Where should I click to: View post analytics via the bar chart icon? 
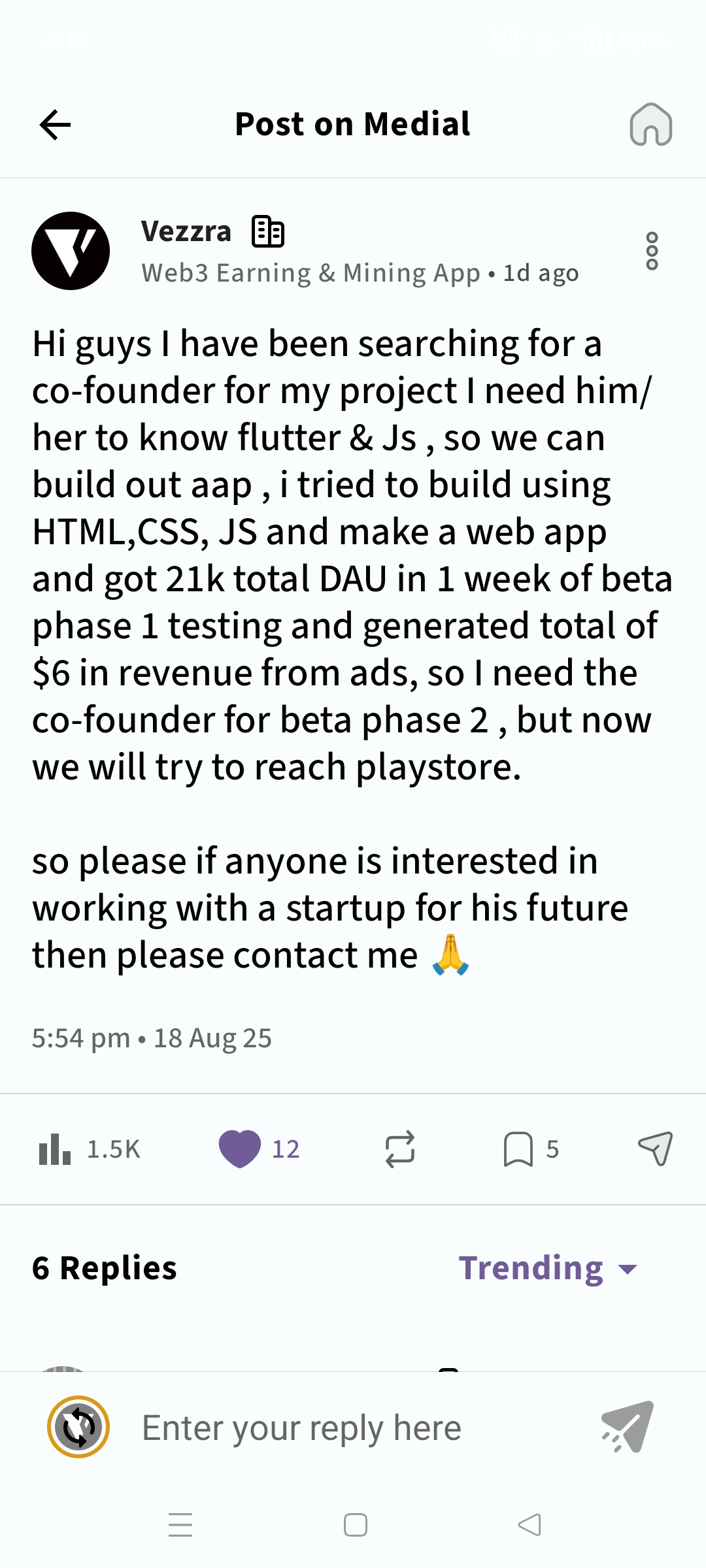coord(55,1149)
